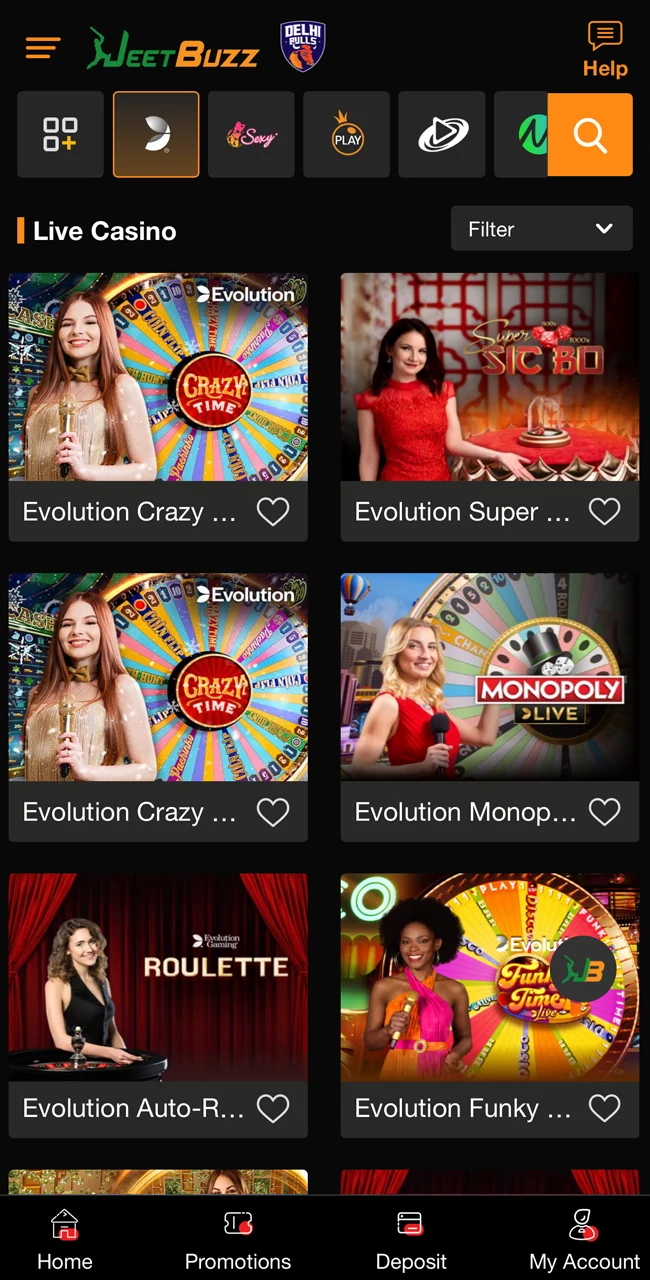
Task: Favorite the Evolution Auto-Roulette game
Action: pos(273,1108)
